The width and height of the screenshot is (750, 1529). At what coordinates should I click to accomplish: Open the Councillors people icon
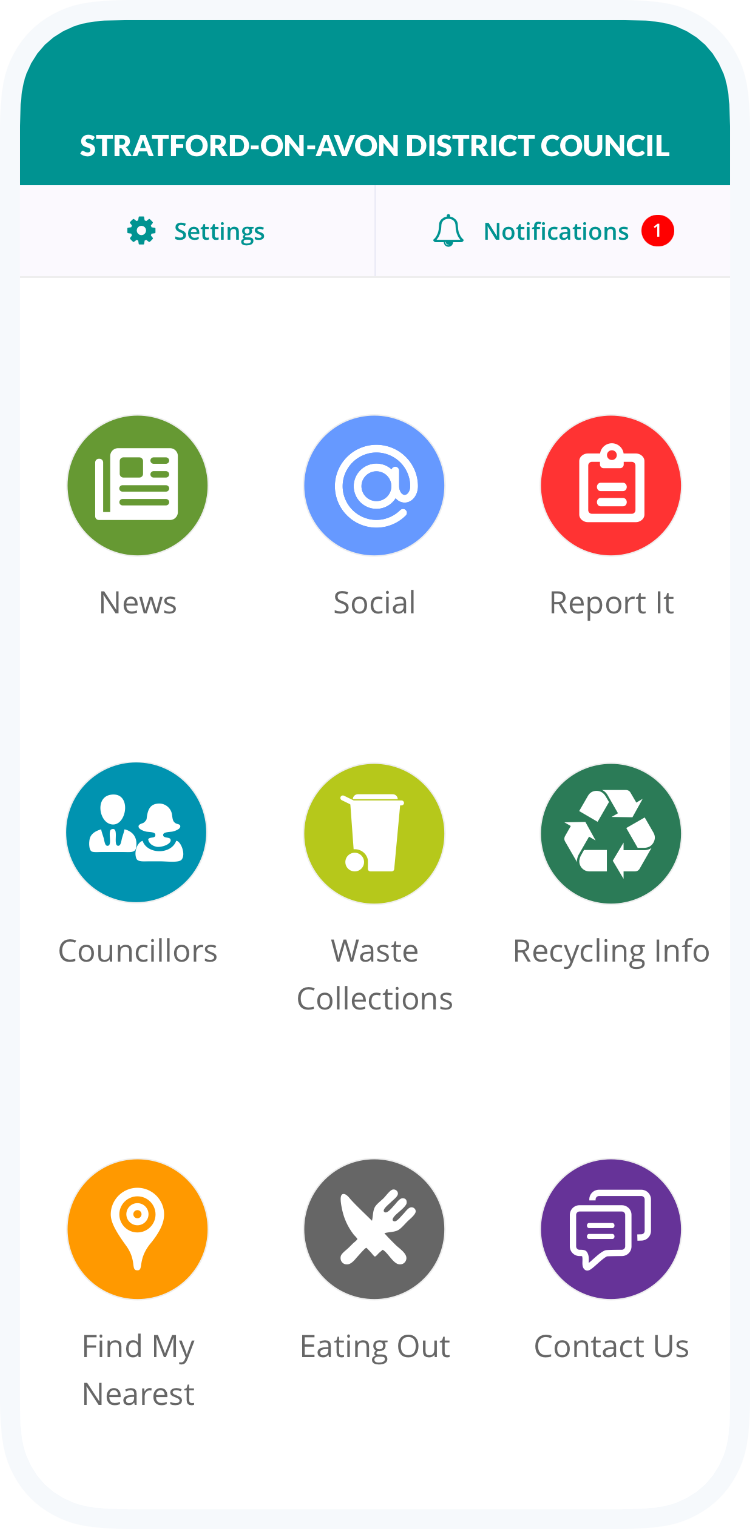[x=137, y=832]
